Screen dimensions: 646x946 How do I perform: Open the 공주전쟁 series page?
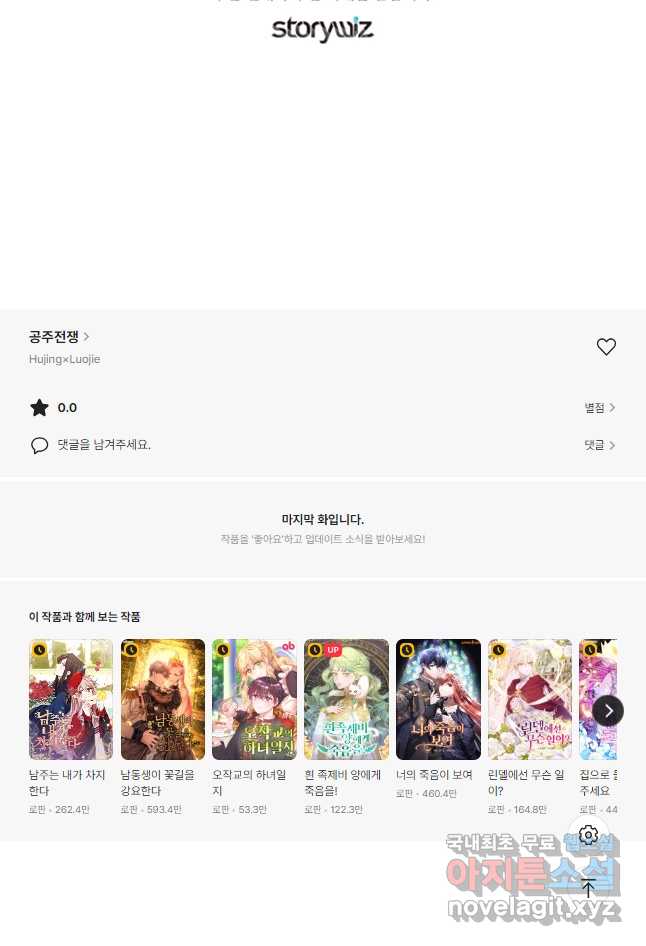(x=59, y=337)
